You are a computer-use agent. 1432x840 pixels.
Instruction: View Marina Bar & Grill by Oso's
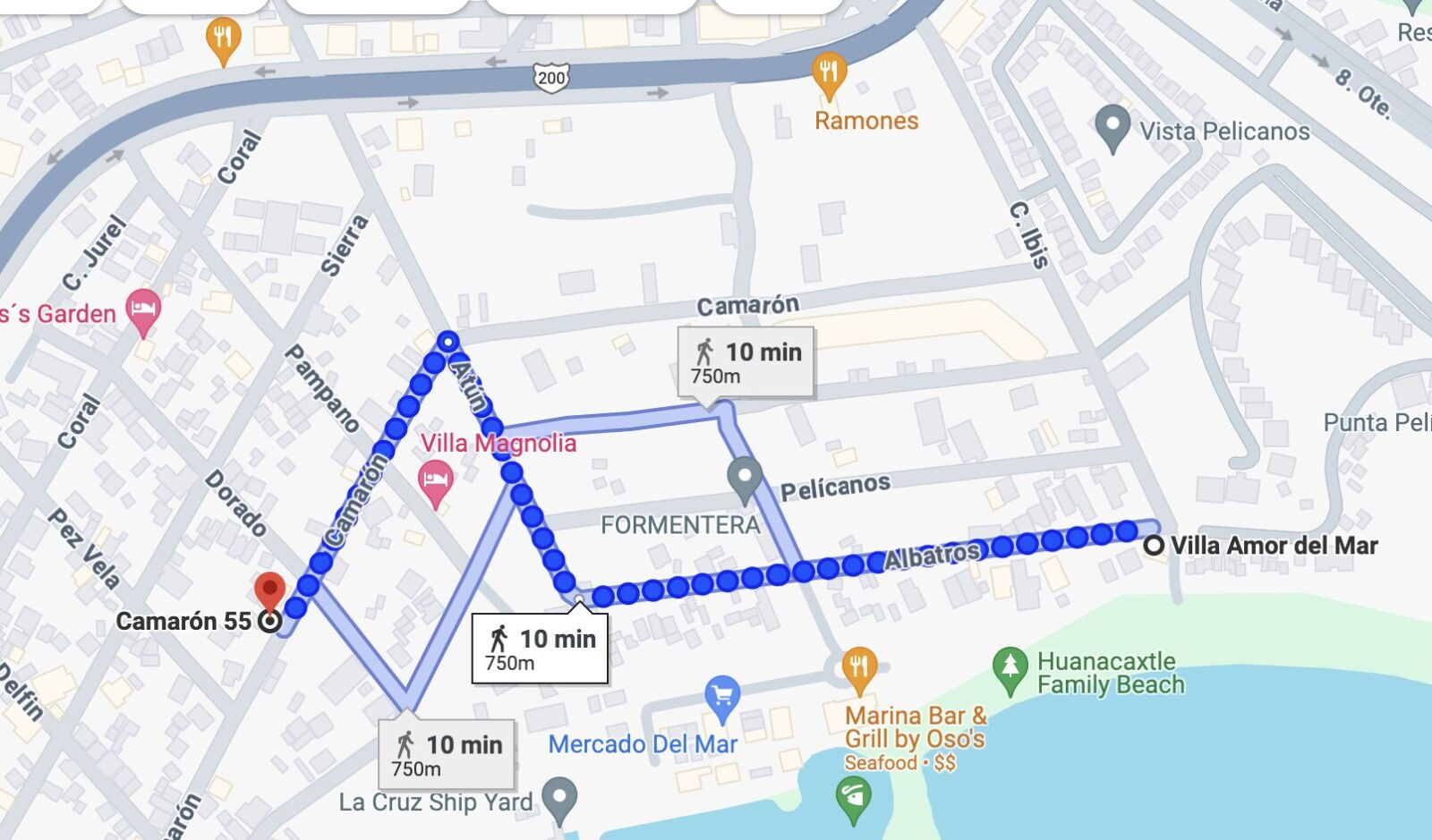858,667
